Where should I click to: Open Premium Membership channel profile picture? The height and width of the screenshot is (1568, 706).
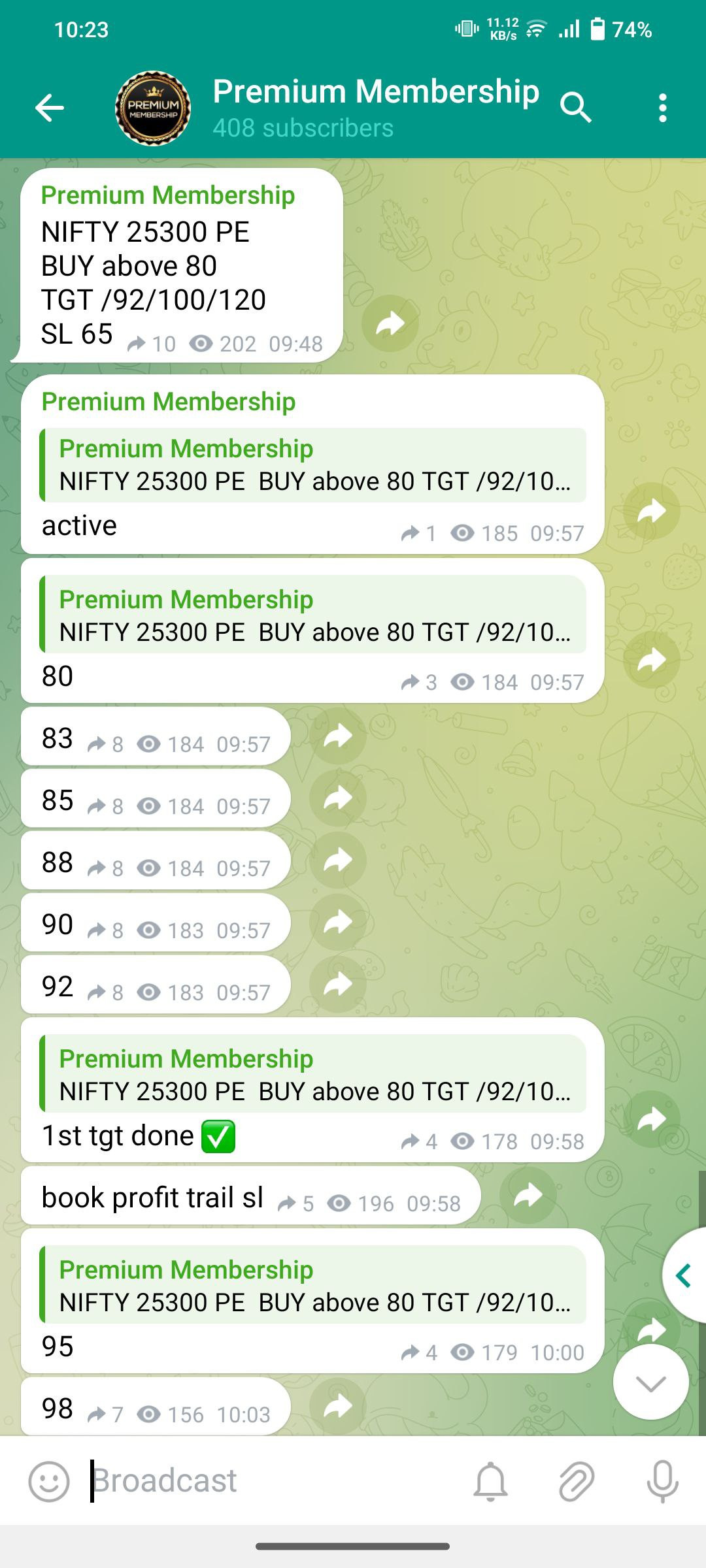pos(153,108)
